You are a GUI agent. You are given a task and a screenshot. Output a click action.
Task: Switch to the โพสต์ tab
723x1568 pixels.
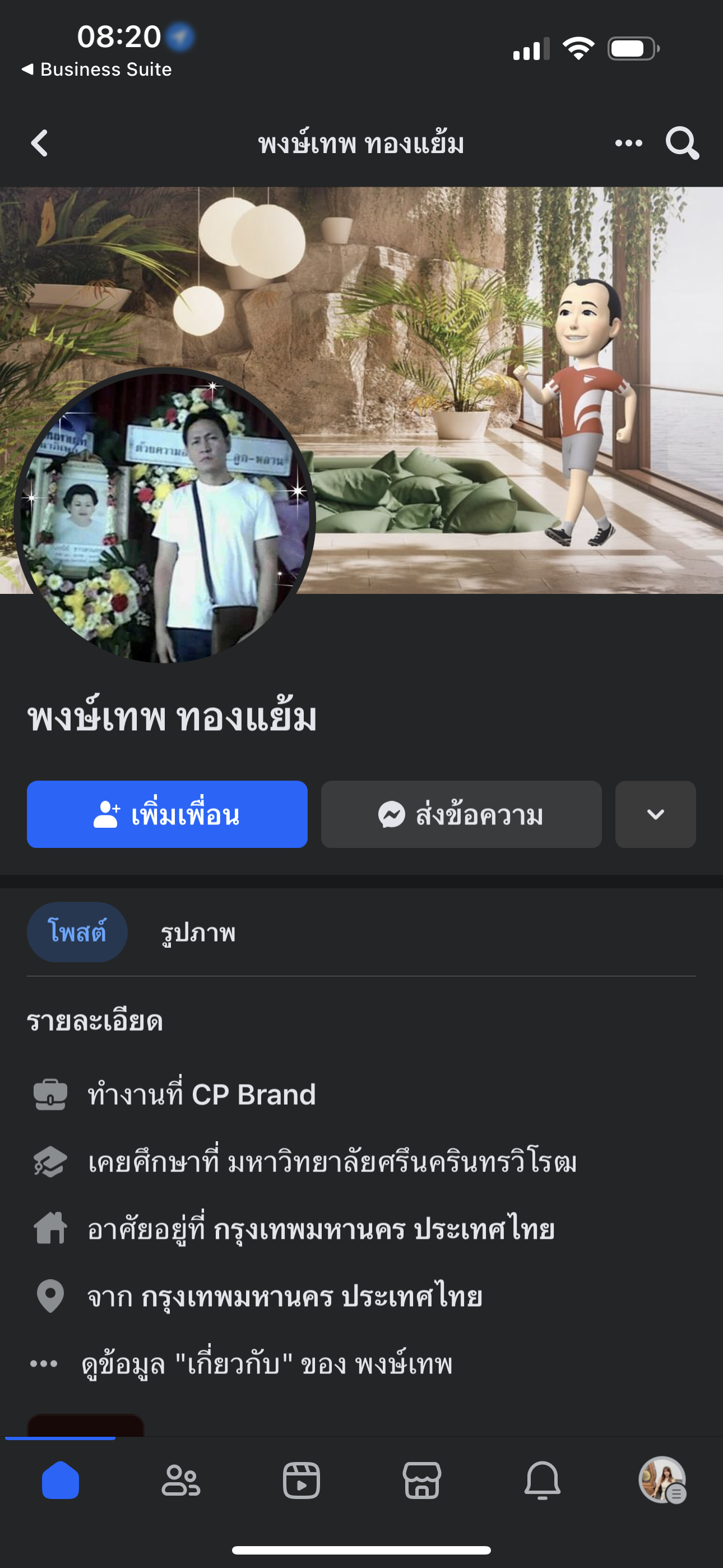click(x=77, y=932)
